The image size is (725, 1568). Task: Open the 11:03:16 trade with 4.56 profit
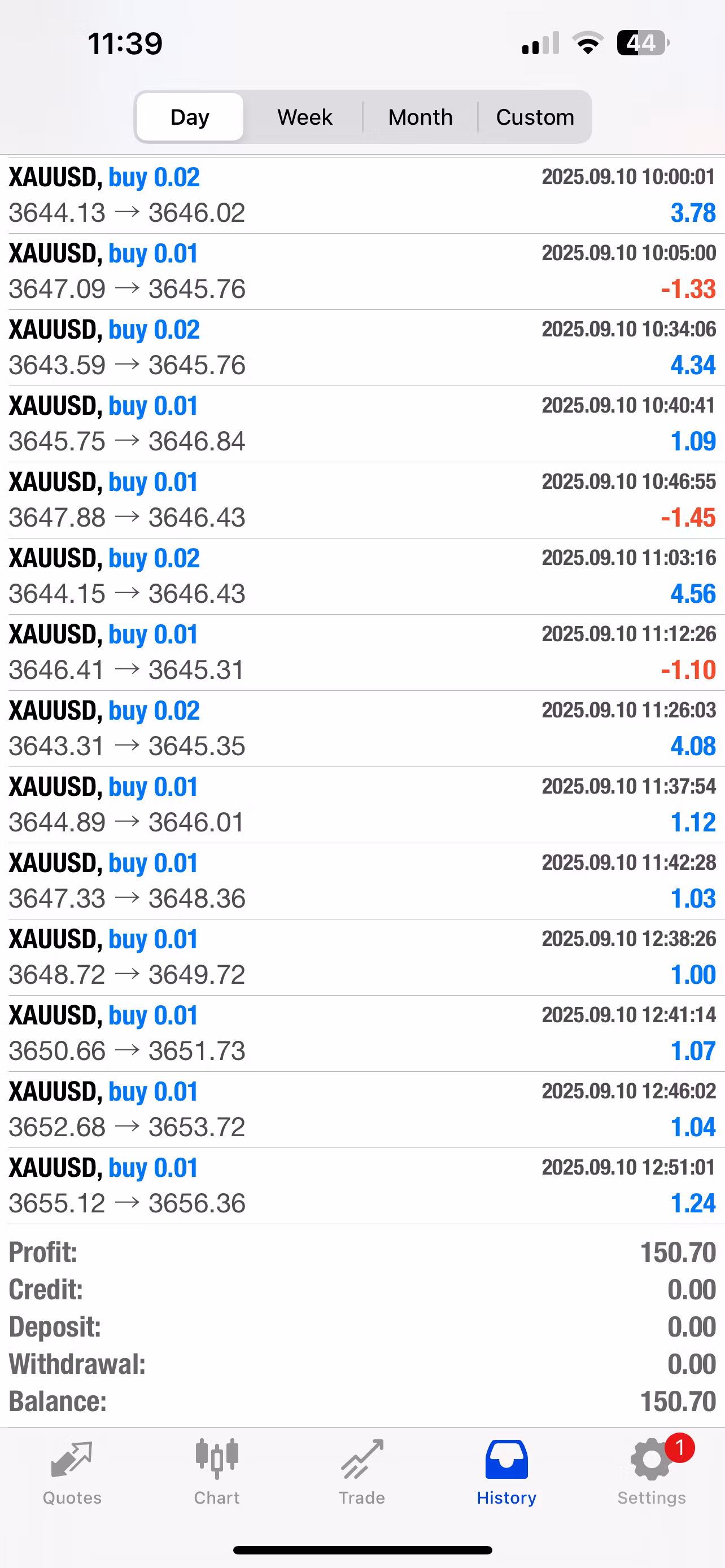(362, 576)
